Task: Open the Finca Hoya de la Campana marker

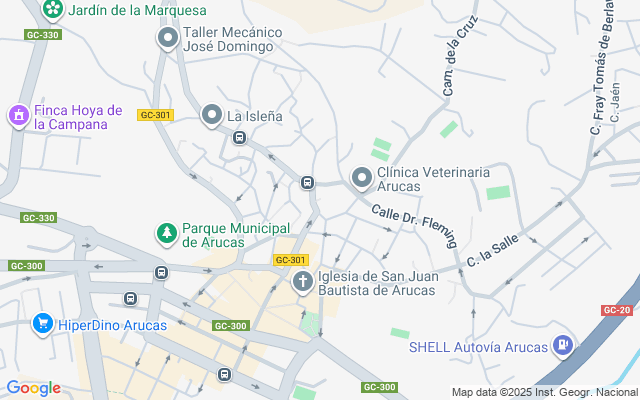Action: pyautogui.click(x=18, y=117)
